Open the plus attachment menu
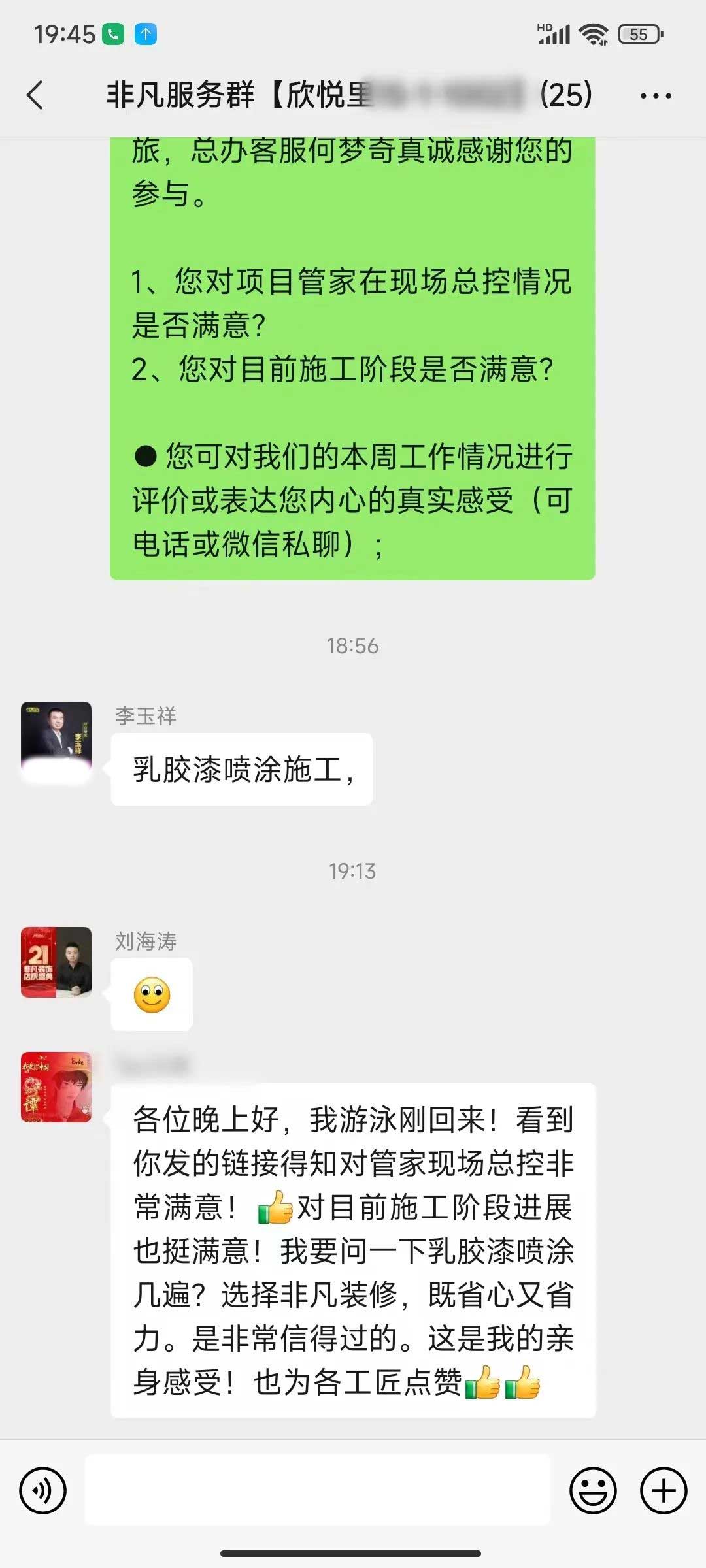Image resolution: width=706 pixels, height=1568 pixels. coord(664,1491)
